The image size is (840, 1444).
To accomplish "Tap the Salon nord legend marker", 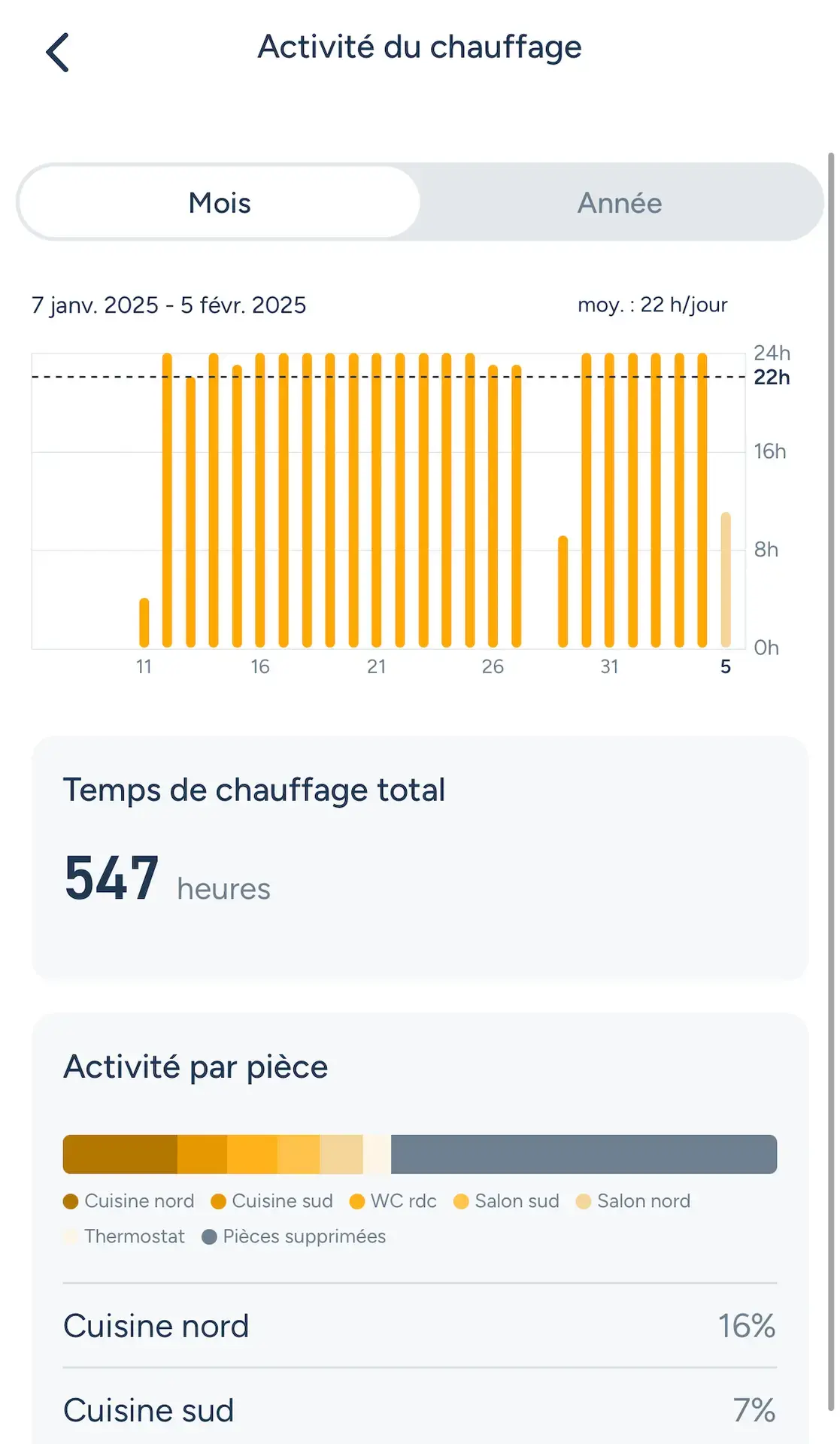I will click(581, 1201).
